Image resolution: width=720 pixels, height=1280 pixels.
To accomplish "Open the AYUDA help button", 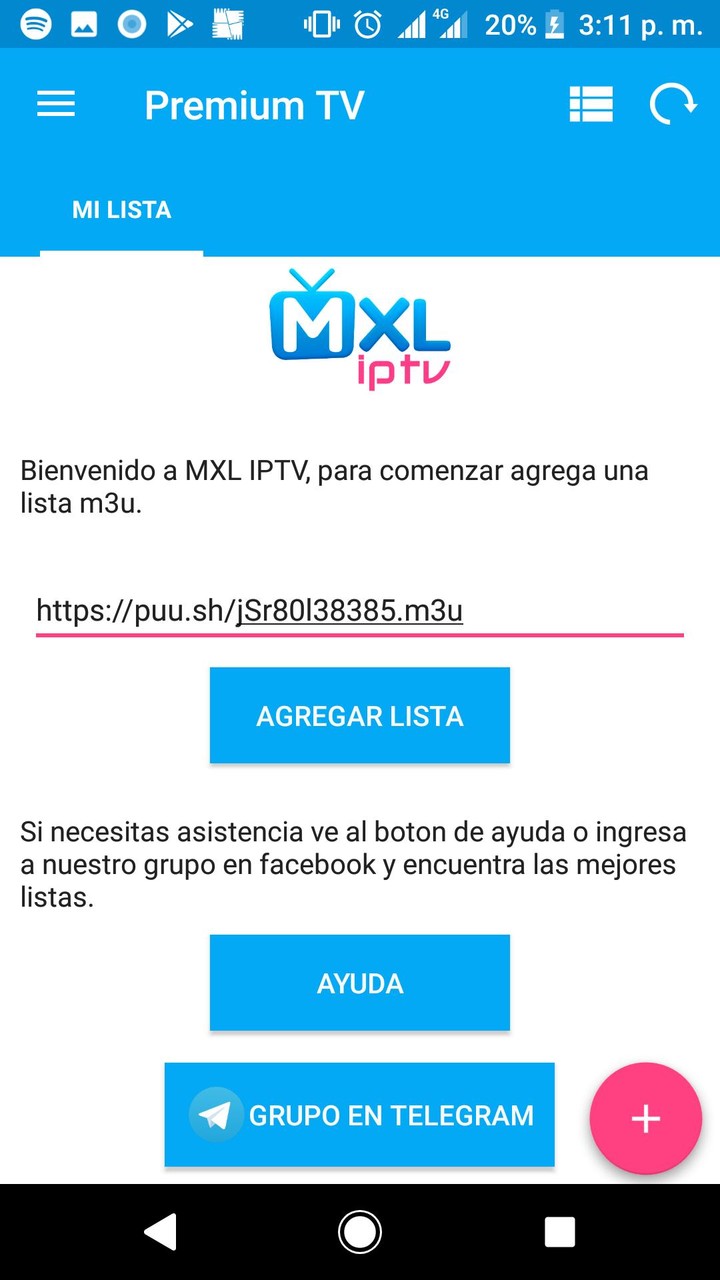I will click(360, 983).
